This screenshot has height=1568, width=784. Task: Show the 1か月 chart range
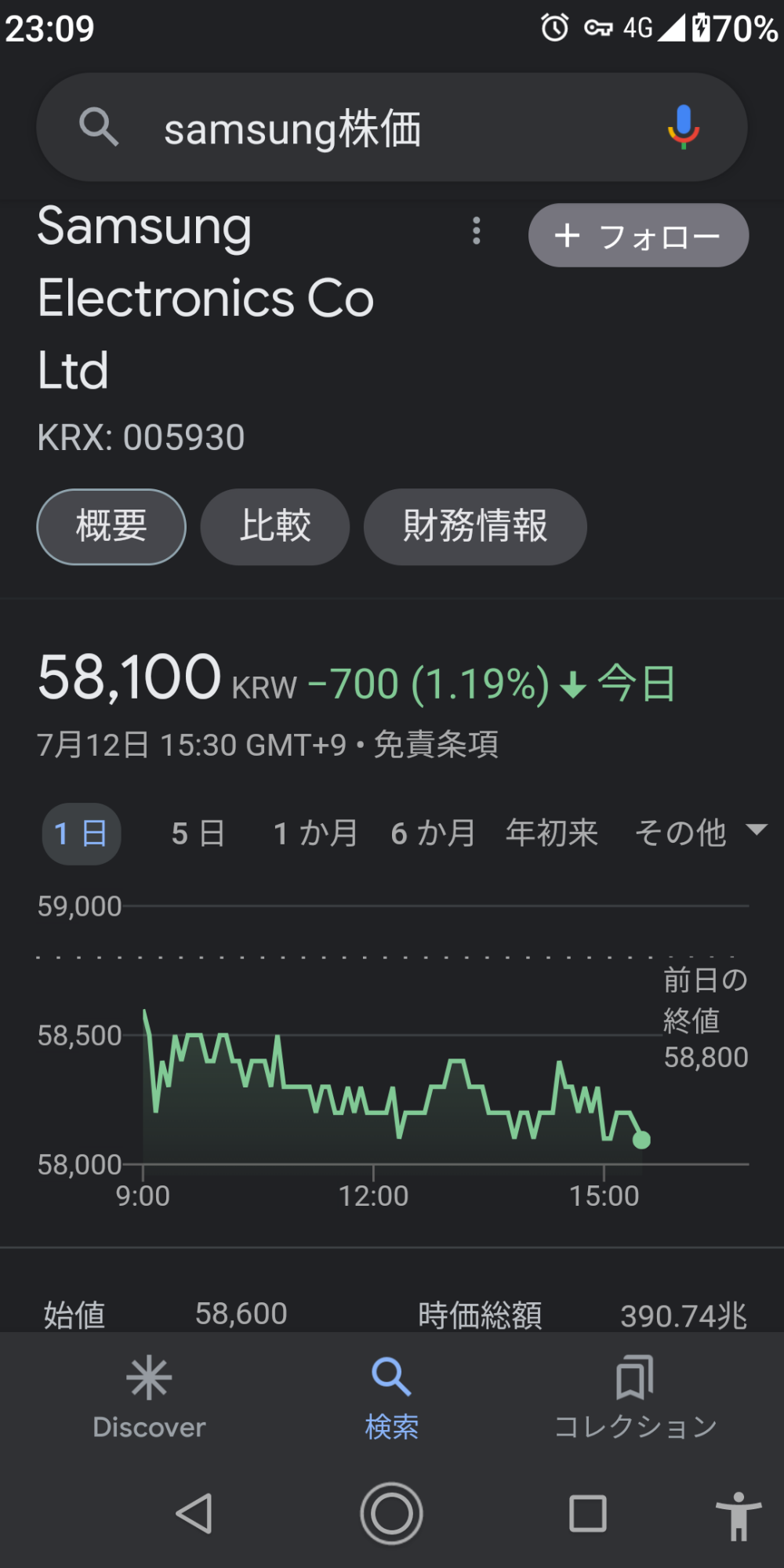click(315, 833)
